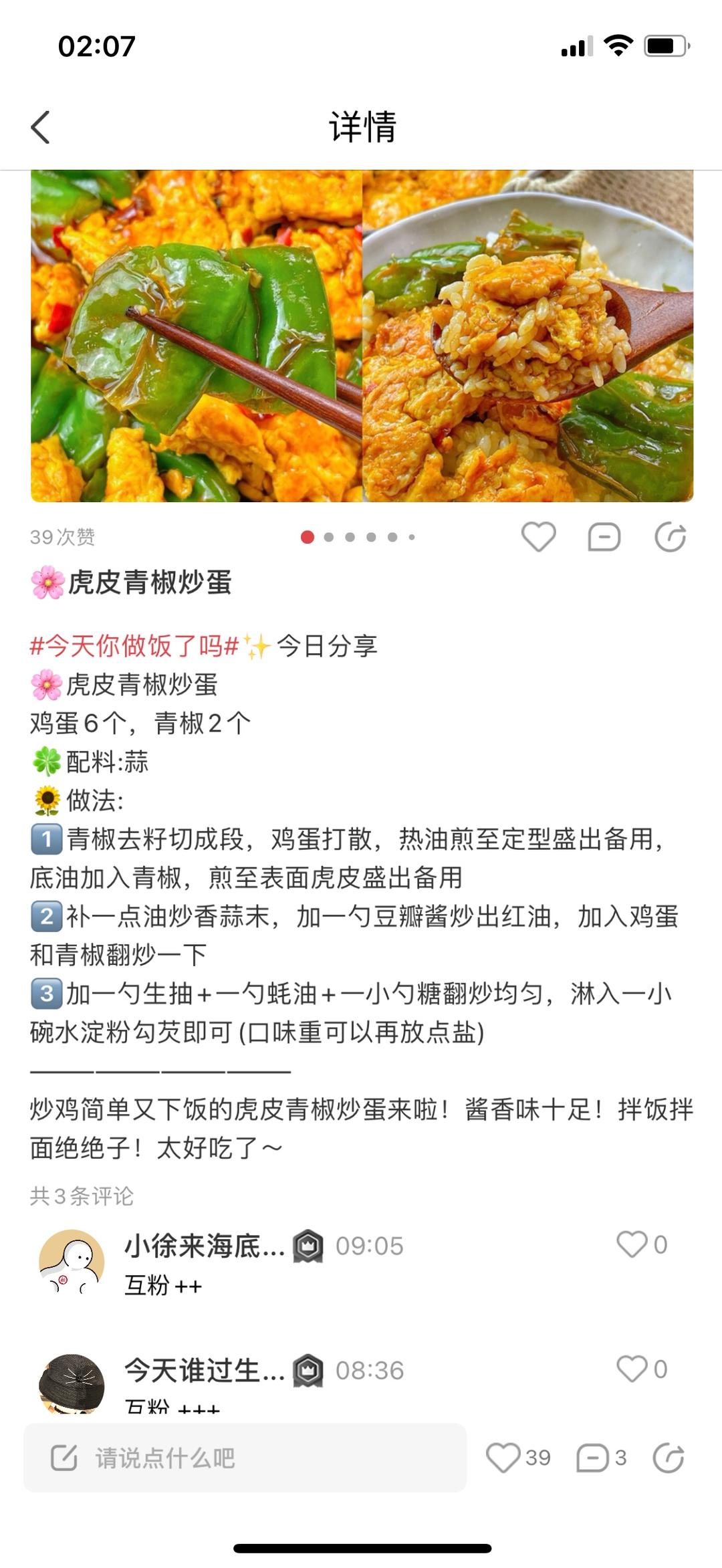Like the comment by 小徐来海底...
The image size is (722, 1568).
coord(632,1244)
